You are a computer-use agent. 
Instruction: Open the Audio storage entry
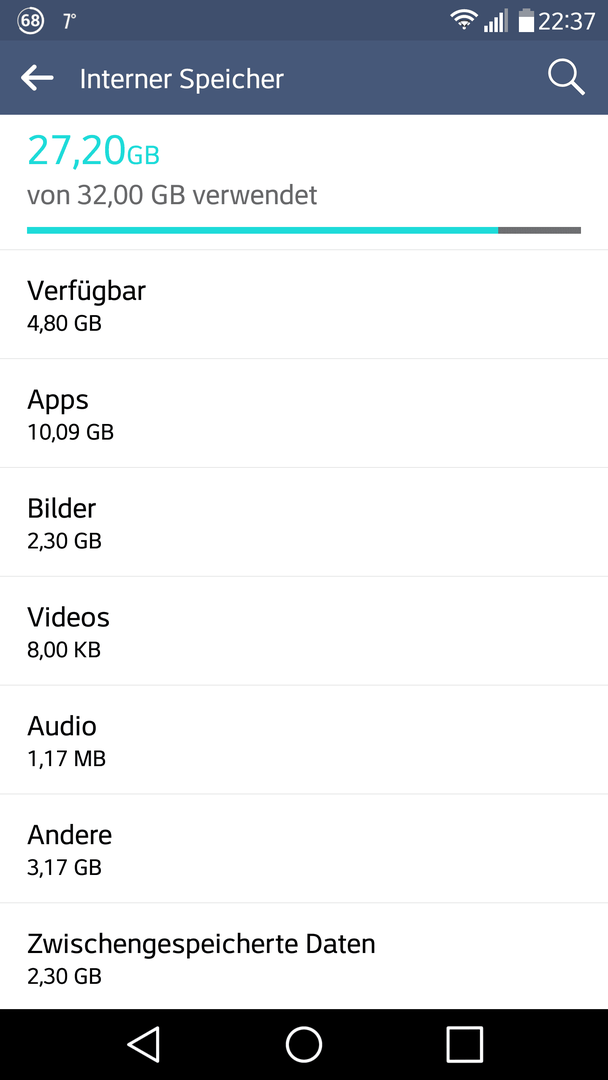304,740
